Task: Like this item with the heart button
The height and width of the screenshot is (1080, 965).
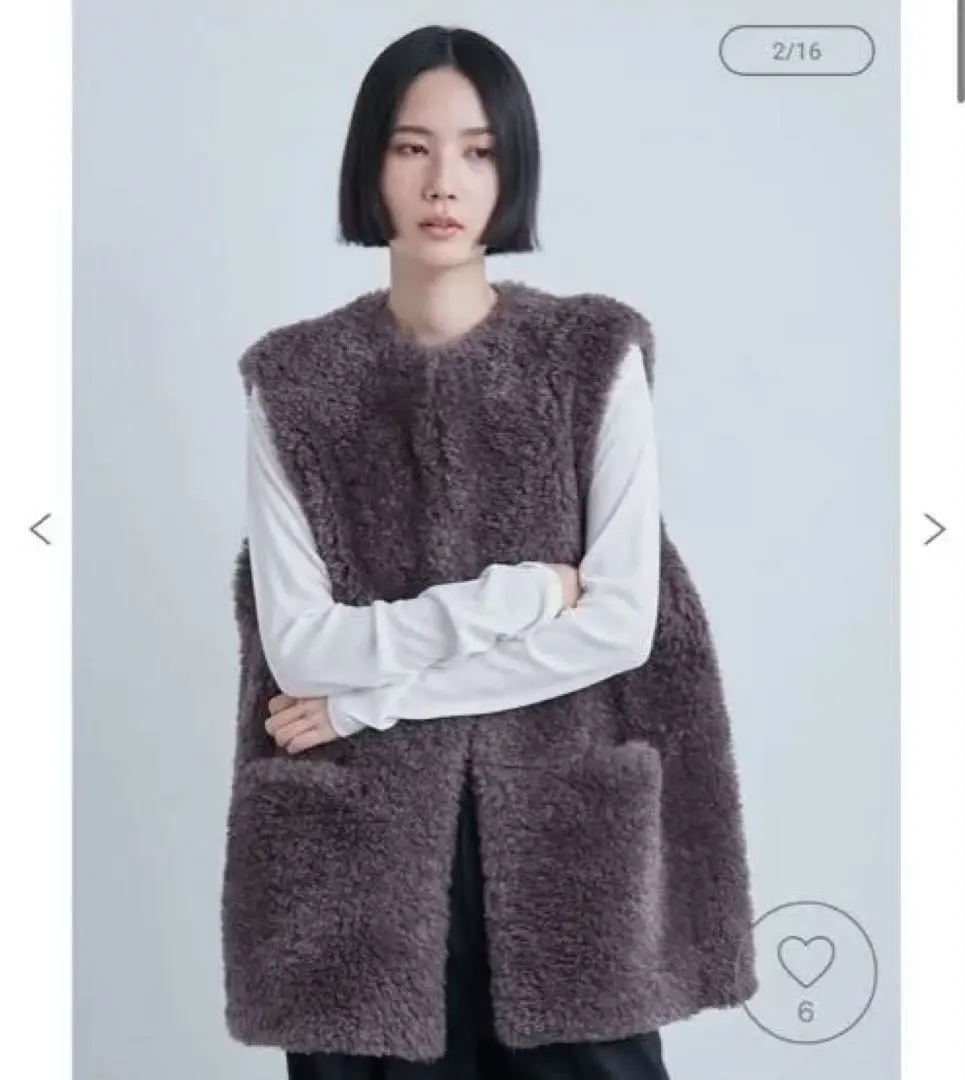Action: click(806, 962)
